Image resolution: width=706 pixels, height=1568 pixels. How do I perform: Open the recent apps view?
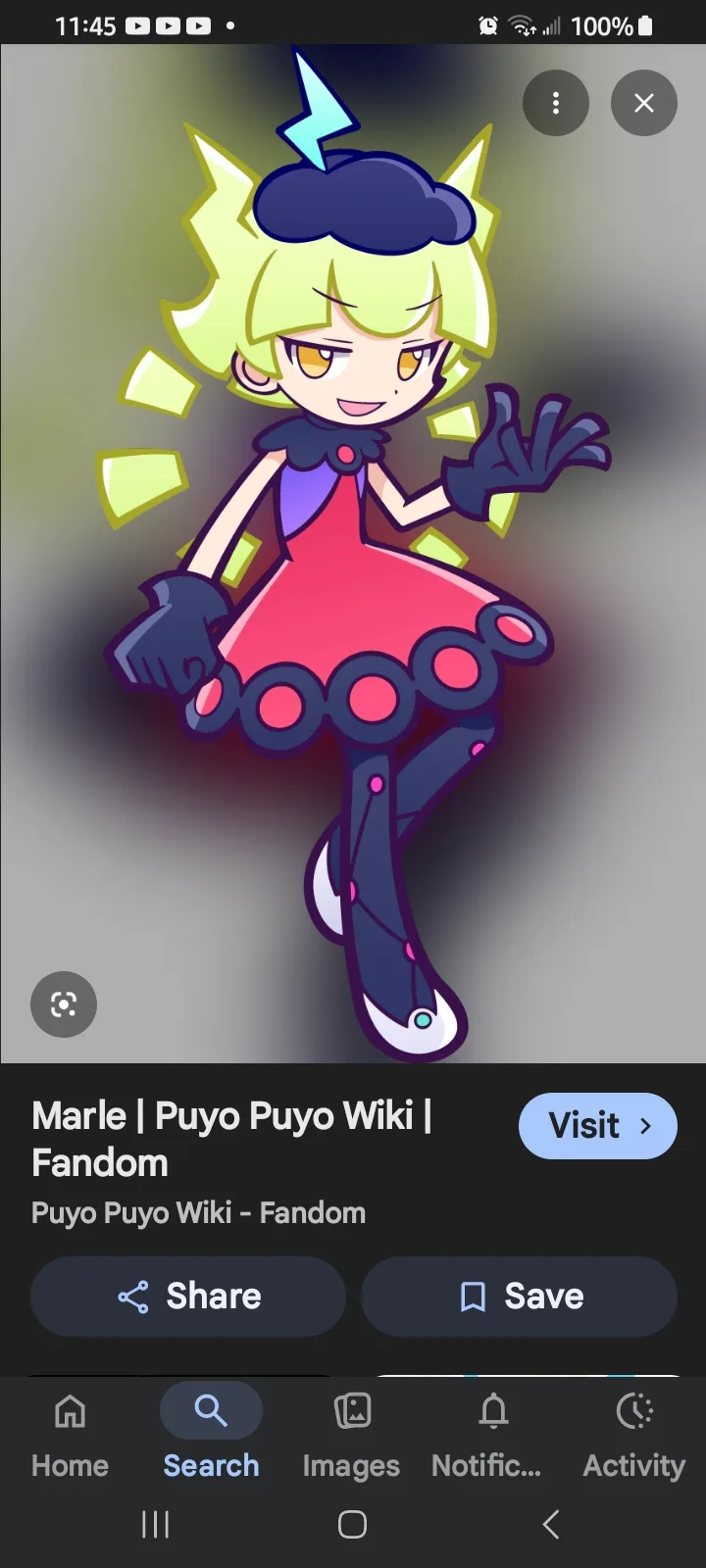pos(155,1524)
